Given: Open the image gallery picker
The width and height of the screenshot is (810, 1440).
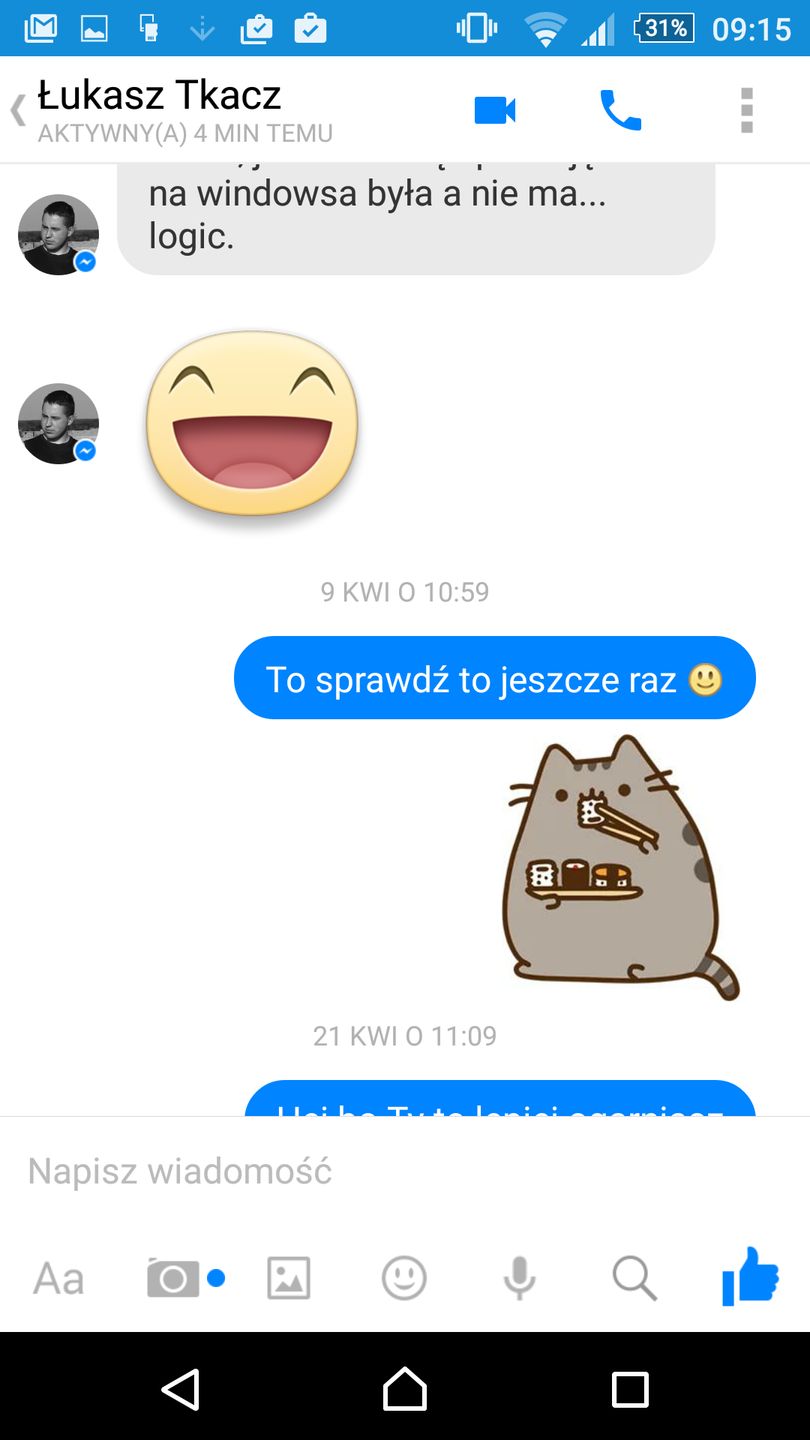Looking at the screenshot, I should (288, 1277).
